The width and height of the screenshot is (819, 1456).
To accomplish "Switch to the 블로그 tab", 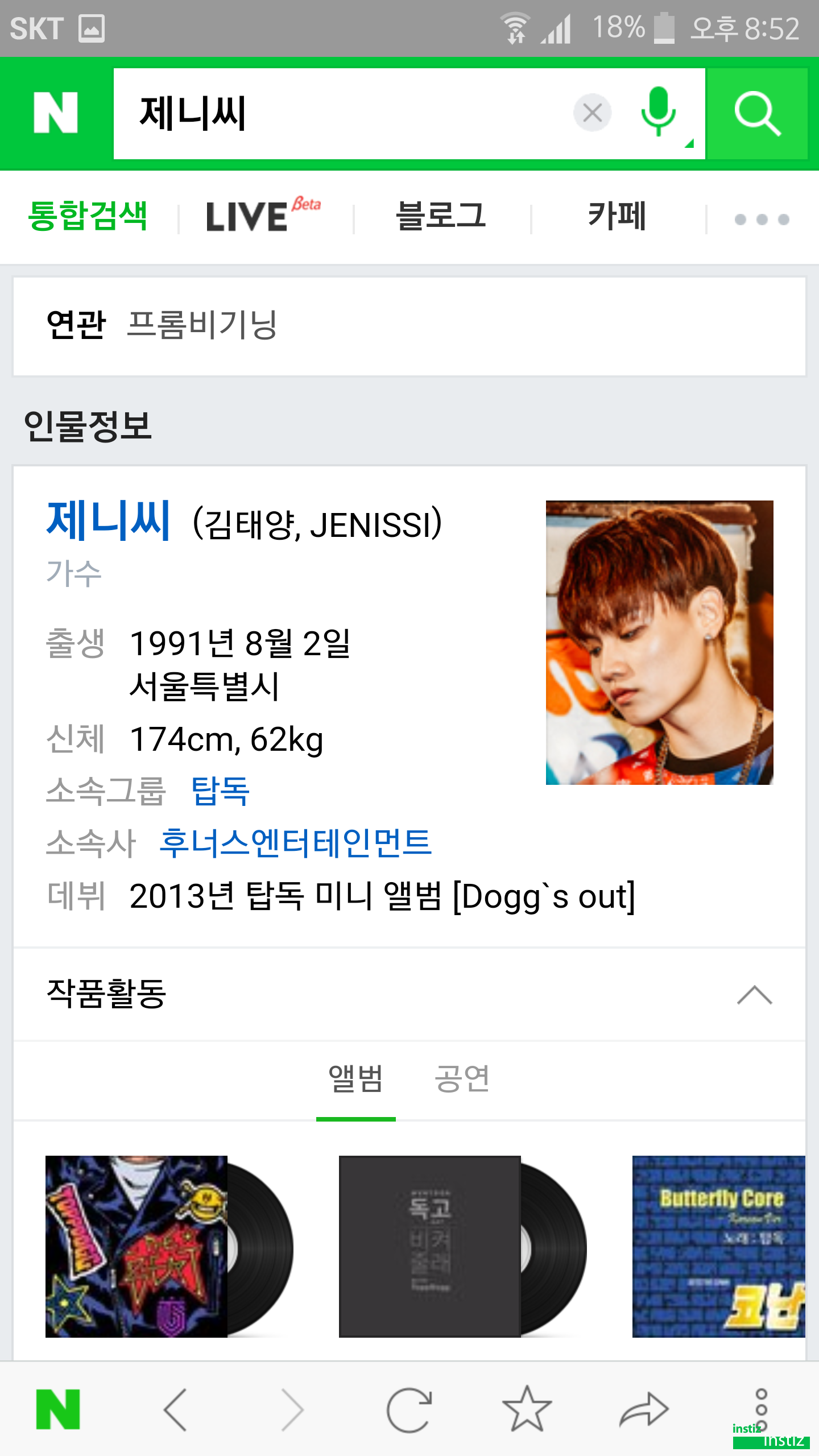I will tap(441, 216).
